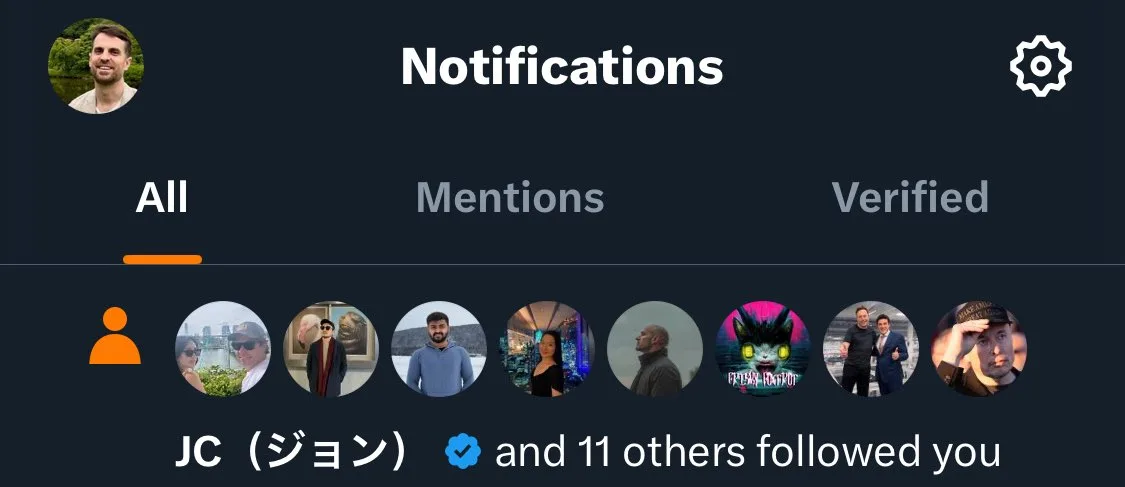View the follower avatar with the neon cat
The height and width of the screenshot is (487, 1125).
click(765, 349)
